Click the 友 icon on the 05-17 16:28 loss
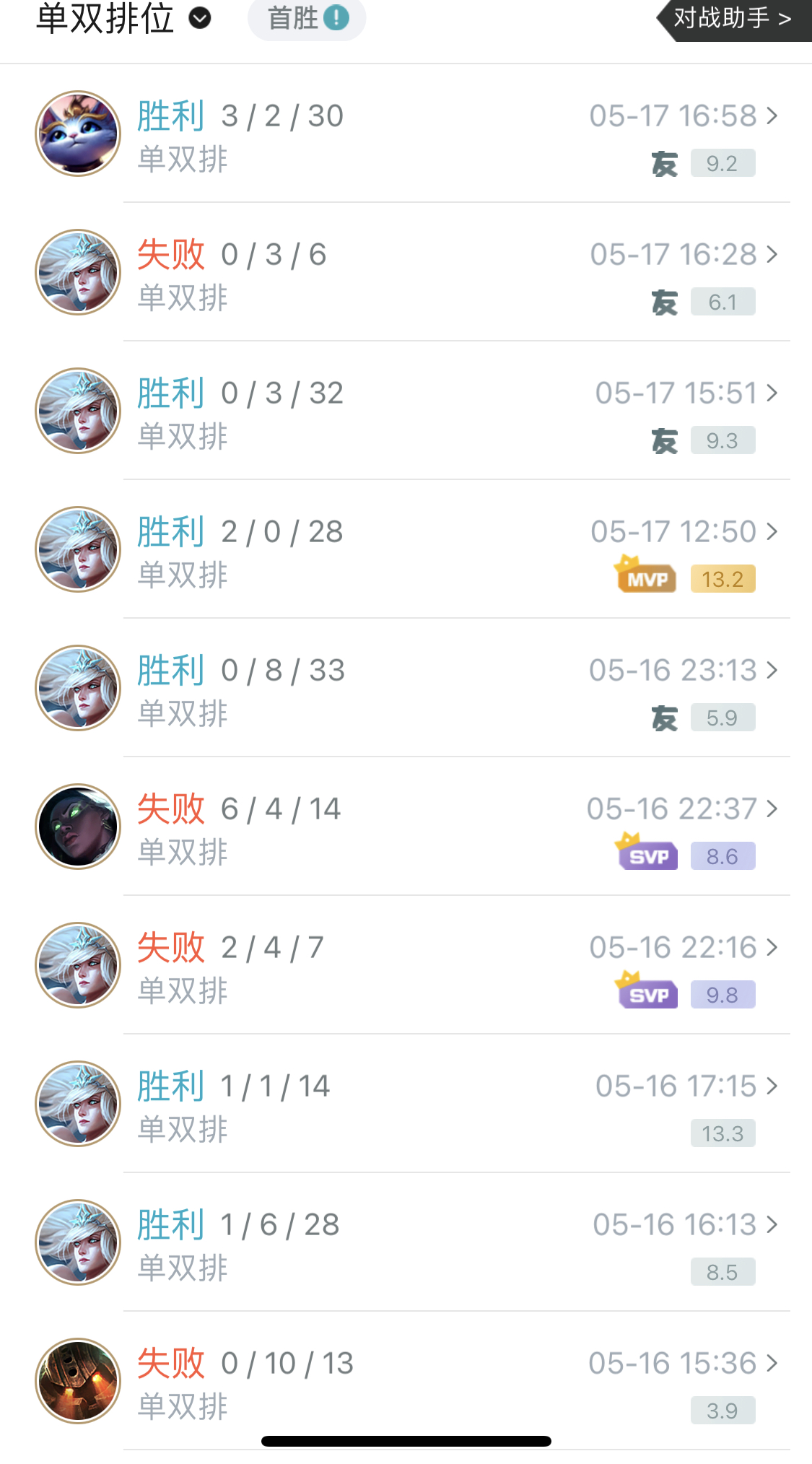This screenshot has height=1464, width=812. tap(665, 302)
